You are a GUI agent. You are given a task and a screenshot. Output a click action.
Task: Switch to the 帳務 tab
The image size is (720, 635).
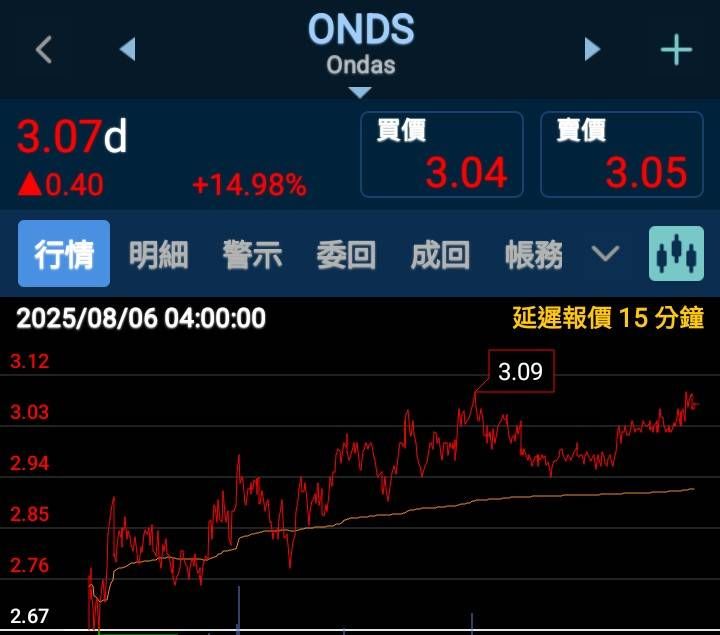click(534, 254)
